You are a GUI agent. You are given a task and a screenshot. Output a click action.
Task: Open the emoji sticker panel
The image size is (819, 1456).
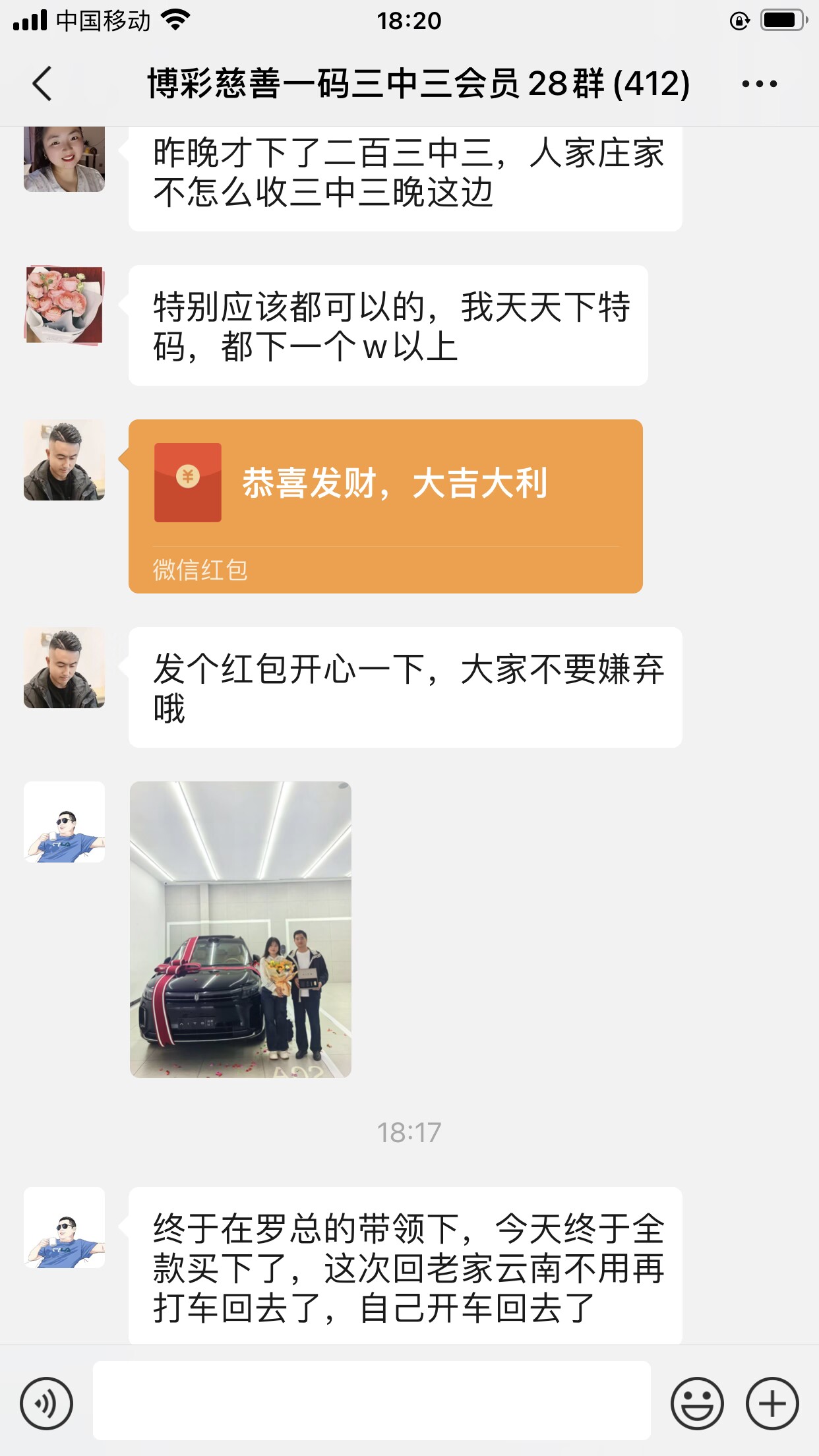(x=696, y=1403)
